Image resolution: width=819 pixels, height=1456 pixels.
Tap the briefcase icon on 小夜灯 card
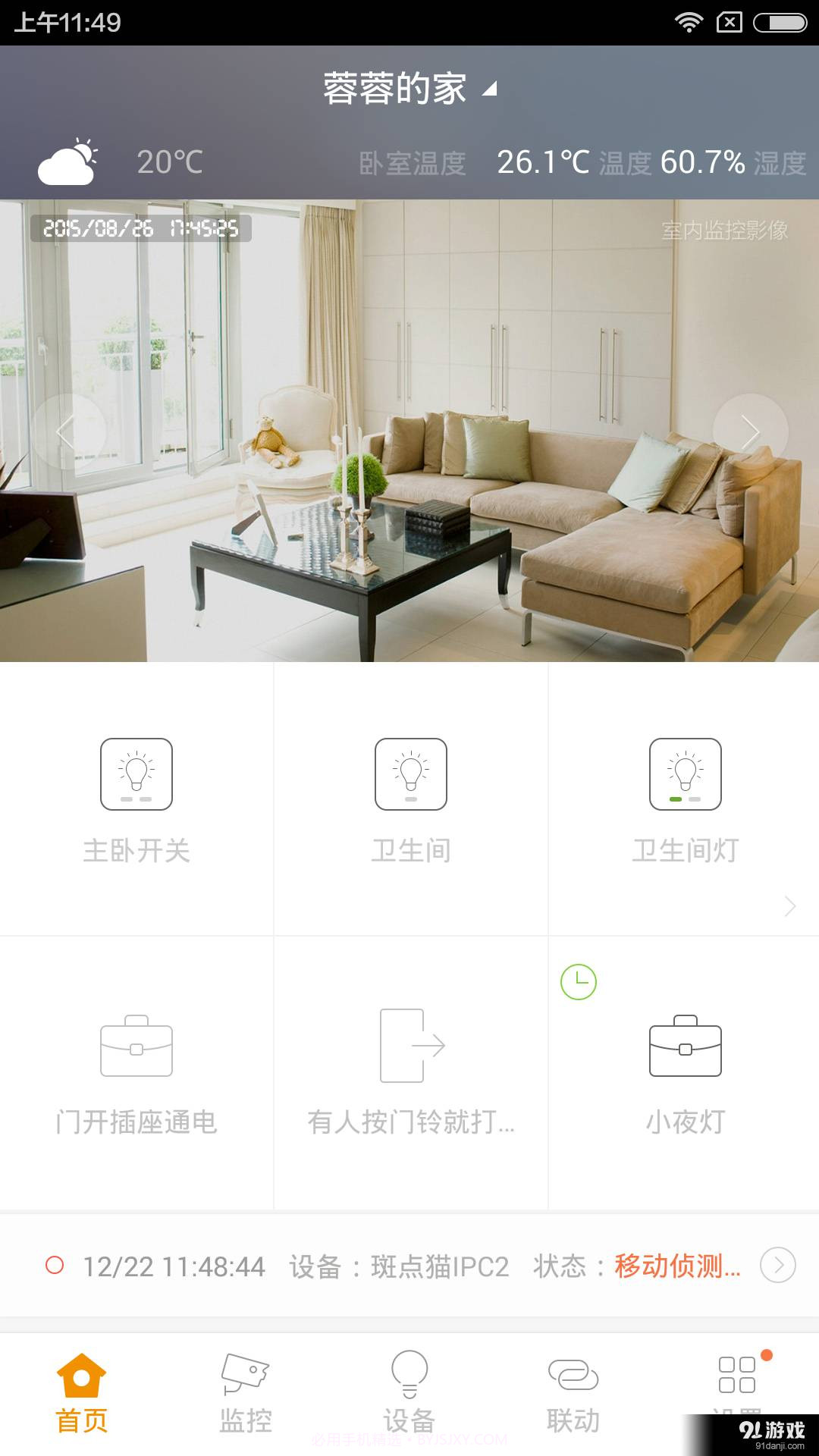point(685,1049)
